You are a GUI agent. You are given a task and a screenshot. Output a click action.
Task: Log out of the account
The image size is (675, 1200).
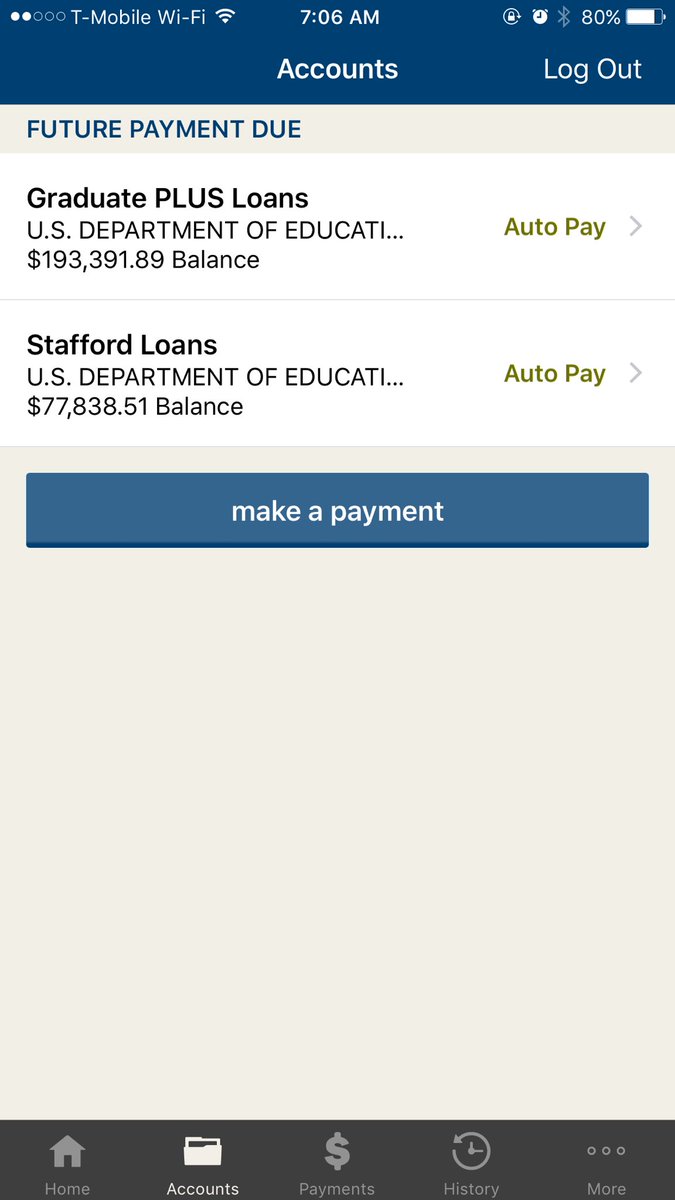coord(592,69)
